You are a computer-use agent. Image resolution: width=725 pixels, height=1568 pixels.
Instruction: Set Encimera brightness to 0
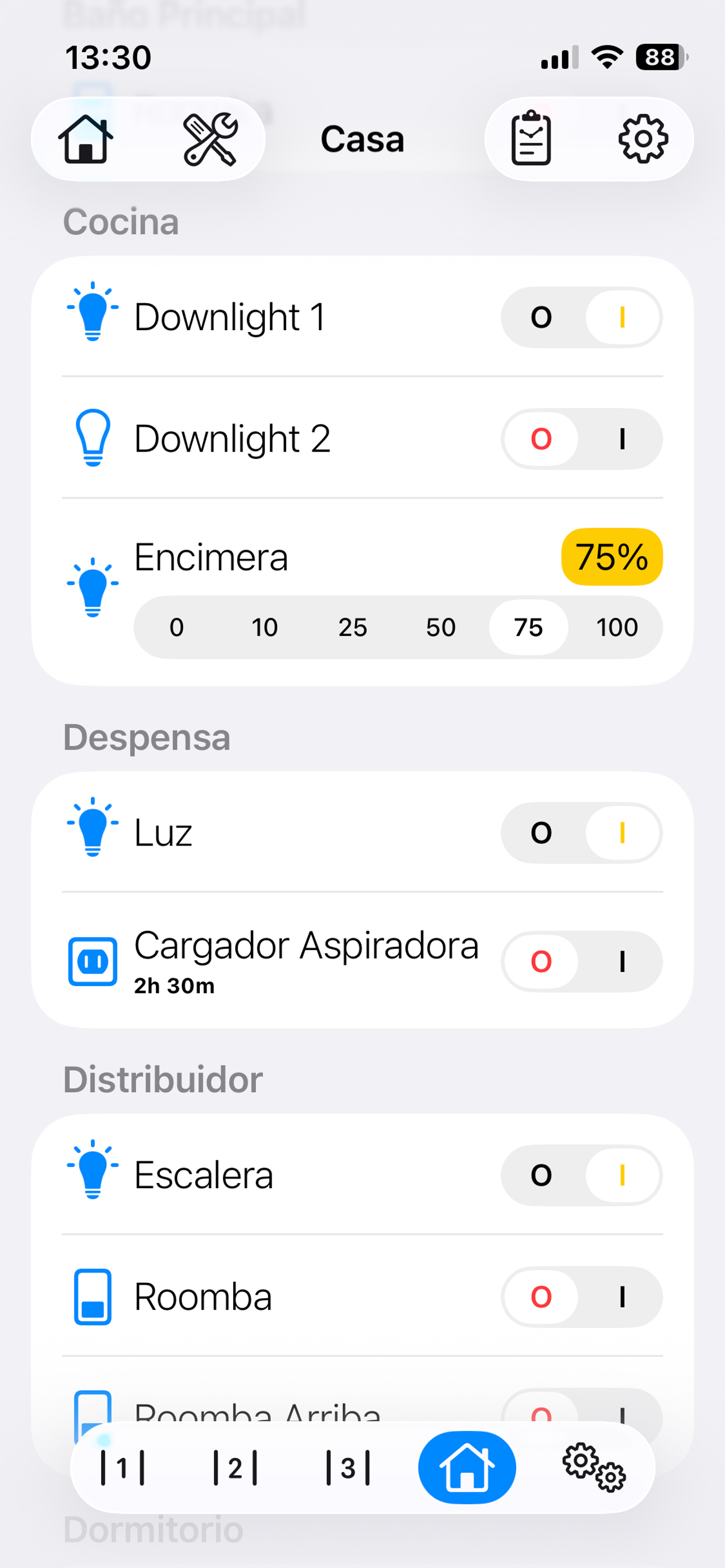tap(177, 627)
